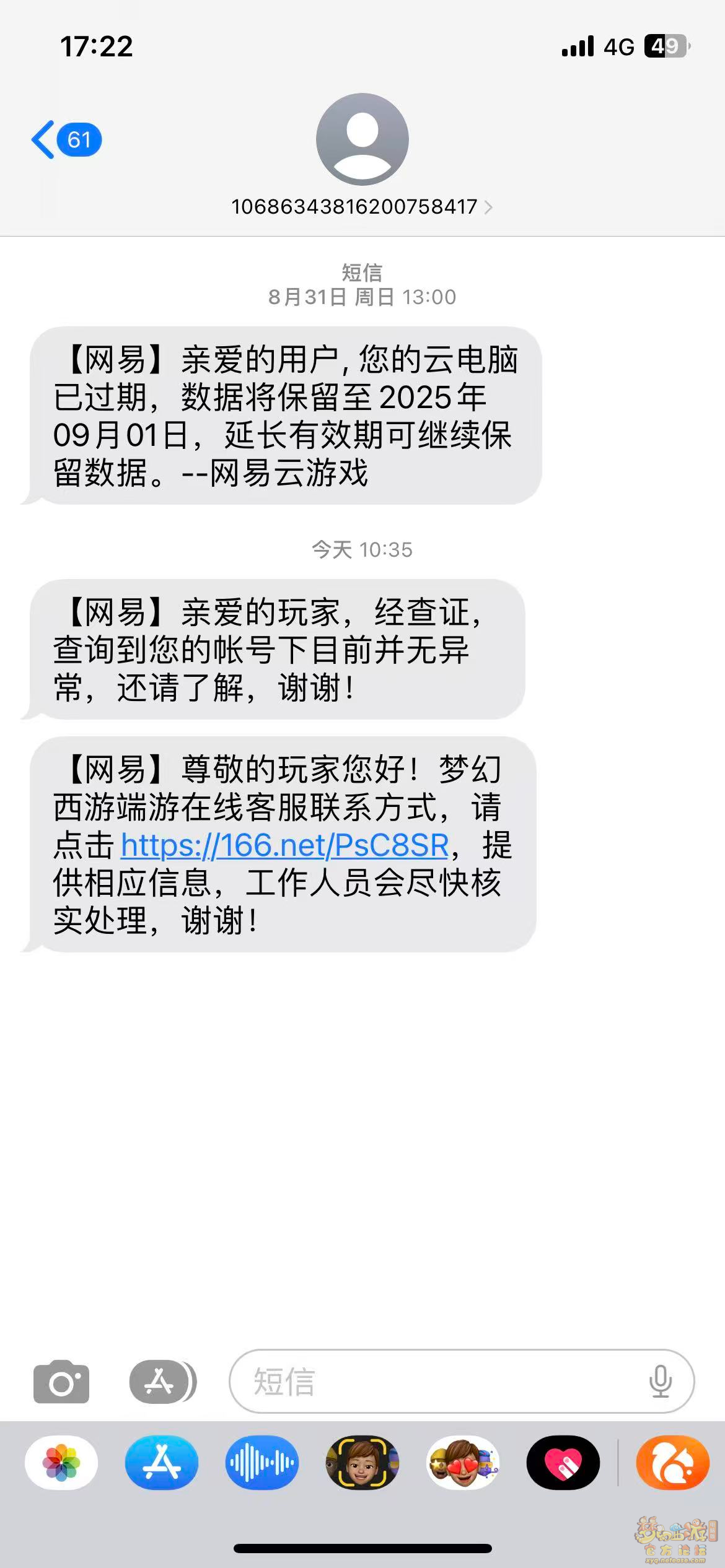The image size is (725, 1568).
Task: Open the orange app at the strip's end
Action: click(673, 1463)
